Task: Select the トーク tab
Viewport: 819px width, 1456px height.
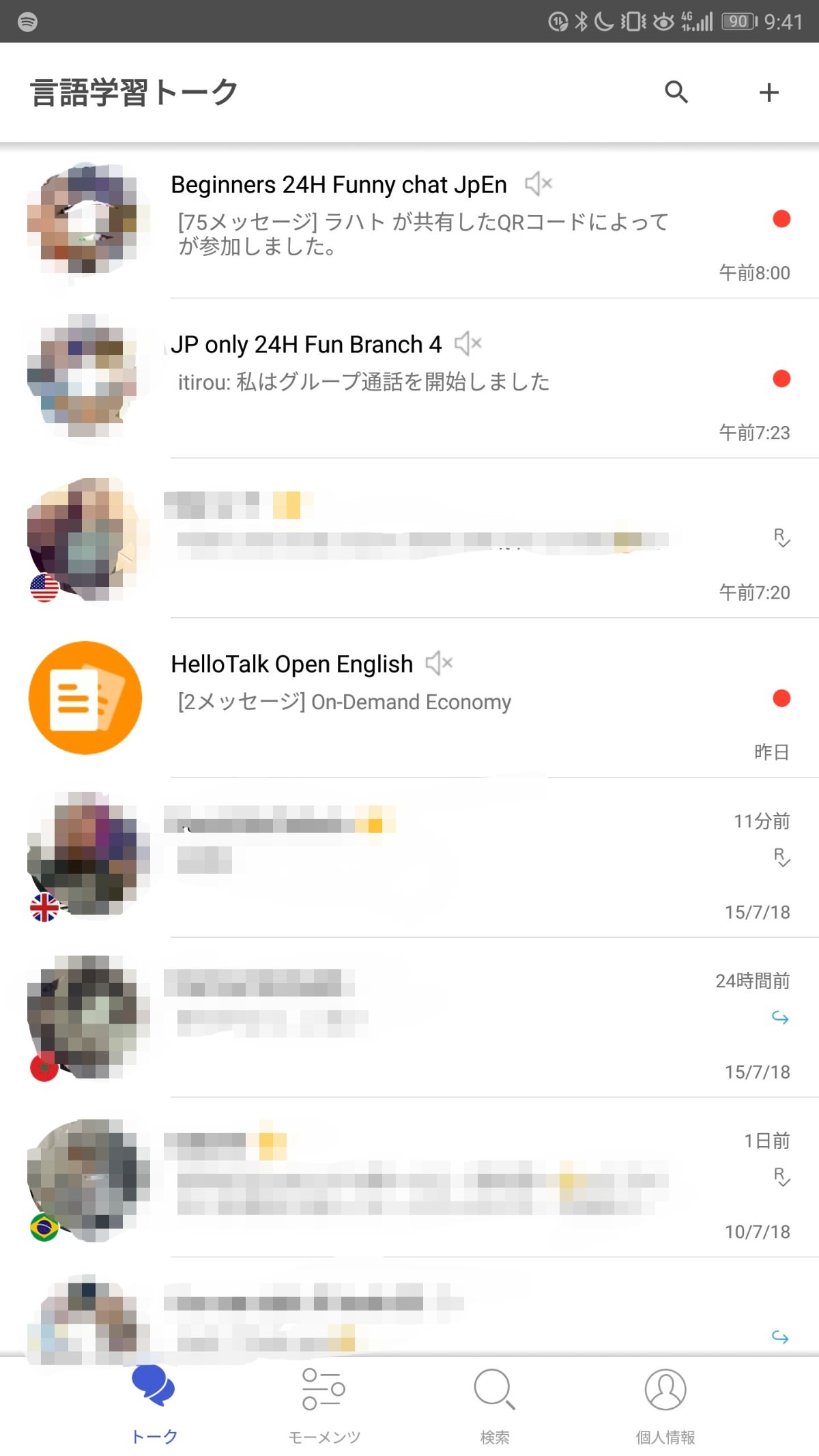Action: [154, 1406]
